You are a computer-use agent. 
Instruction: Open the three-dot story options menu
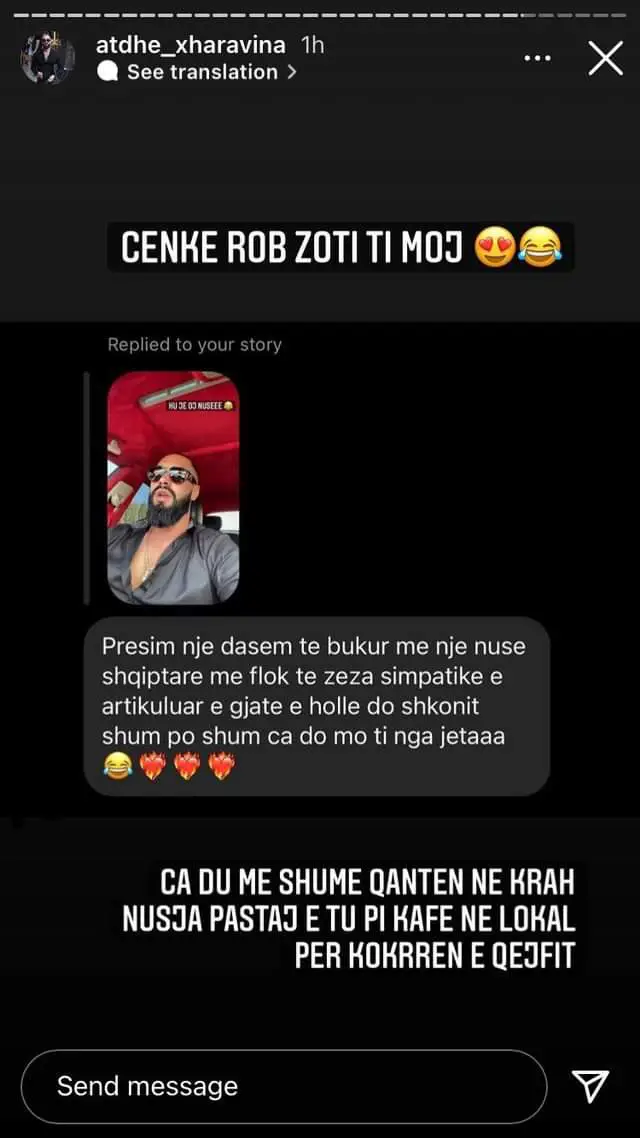537,58
